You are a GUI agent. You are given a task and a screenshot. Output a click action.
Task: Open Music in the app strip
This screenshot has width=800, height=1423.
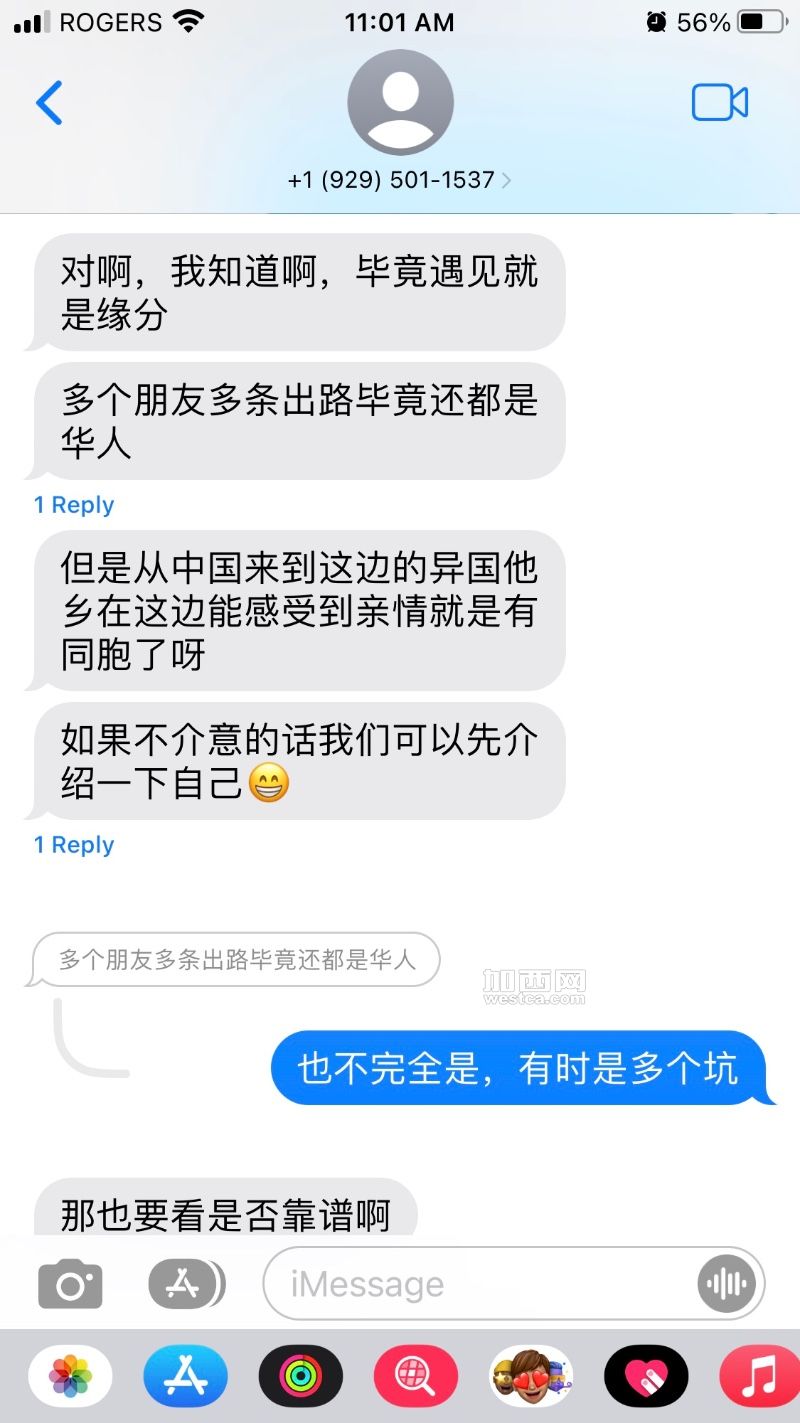coord(758,1377)
